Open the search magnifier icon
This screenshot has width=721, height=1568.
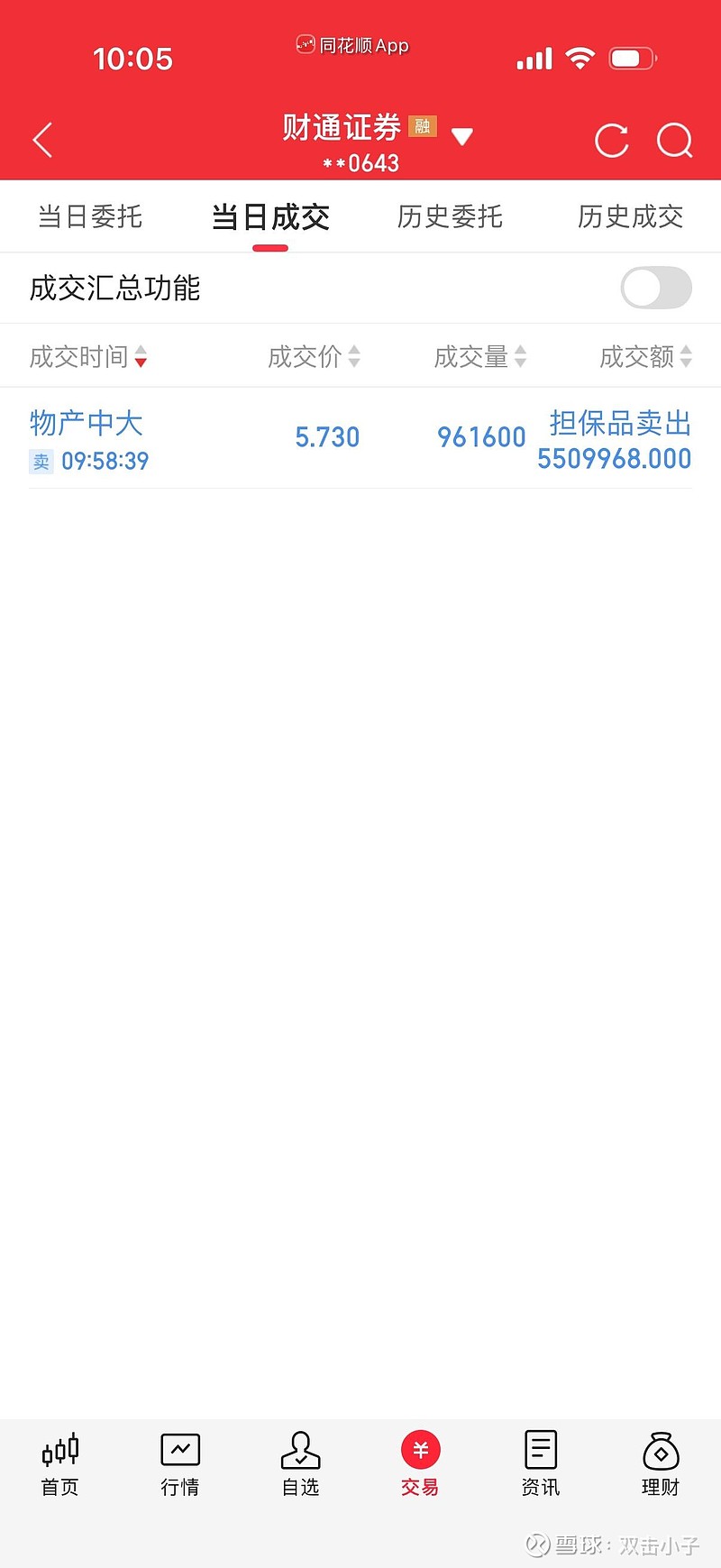click(674, 141)
